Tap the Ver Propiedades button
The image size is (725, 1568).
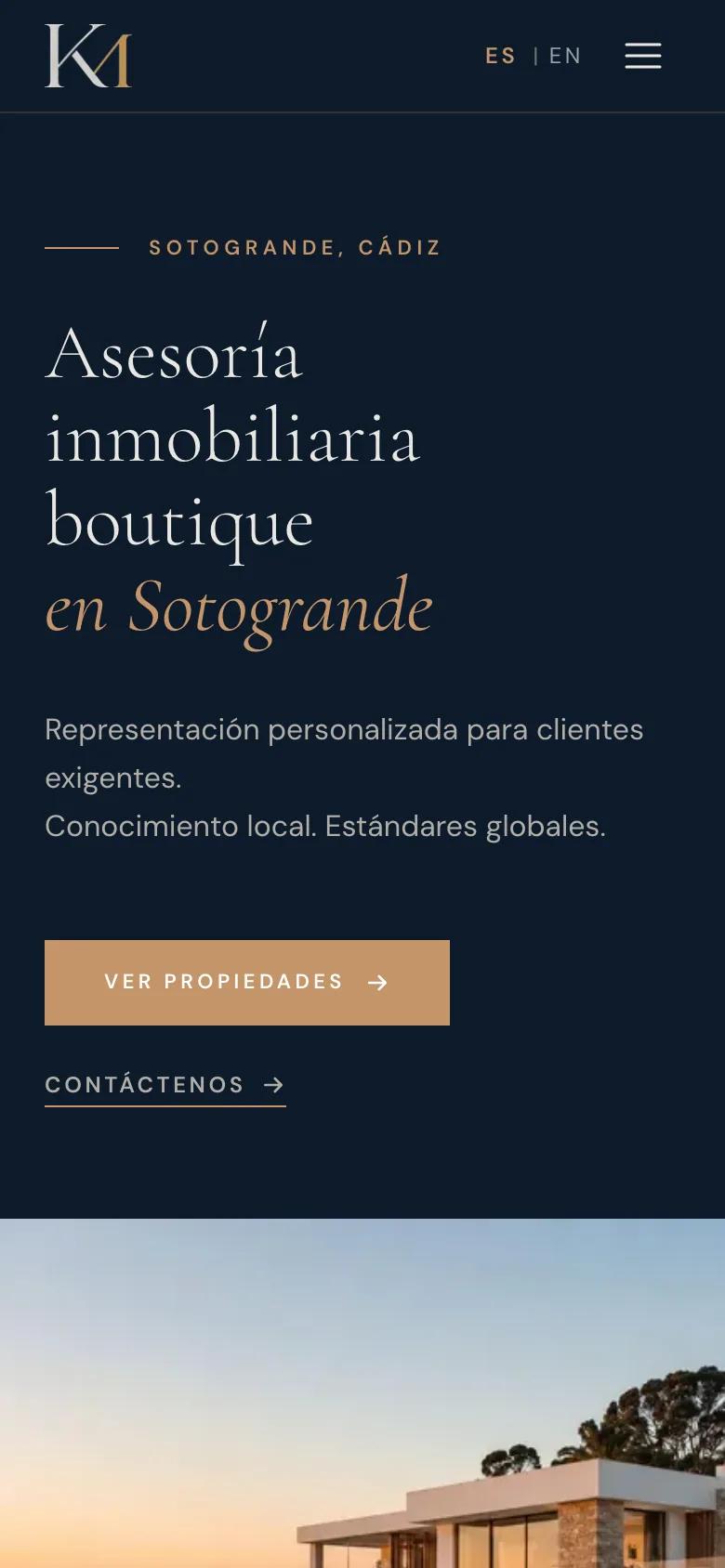247,983
